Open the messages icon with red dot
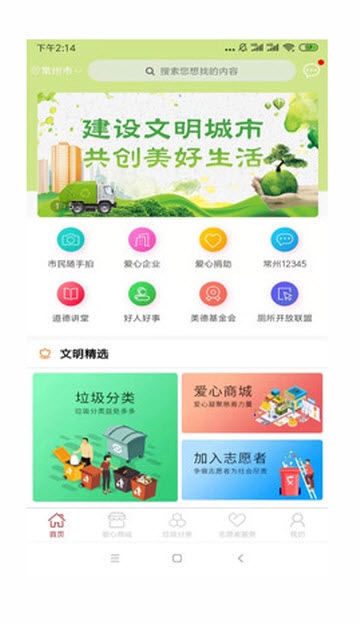The height and width of the screenshot is (624, 360). click(x=311, y=71)
